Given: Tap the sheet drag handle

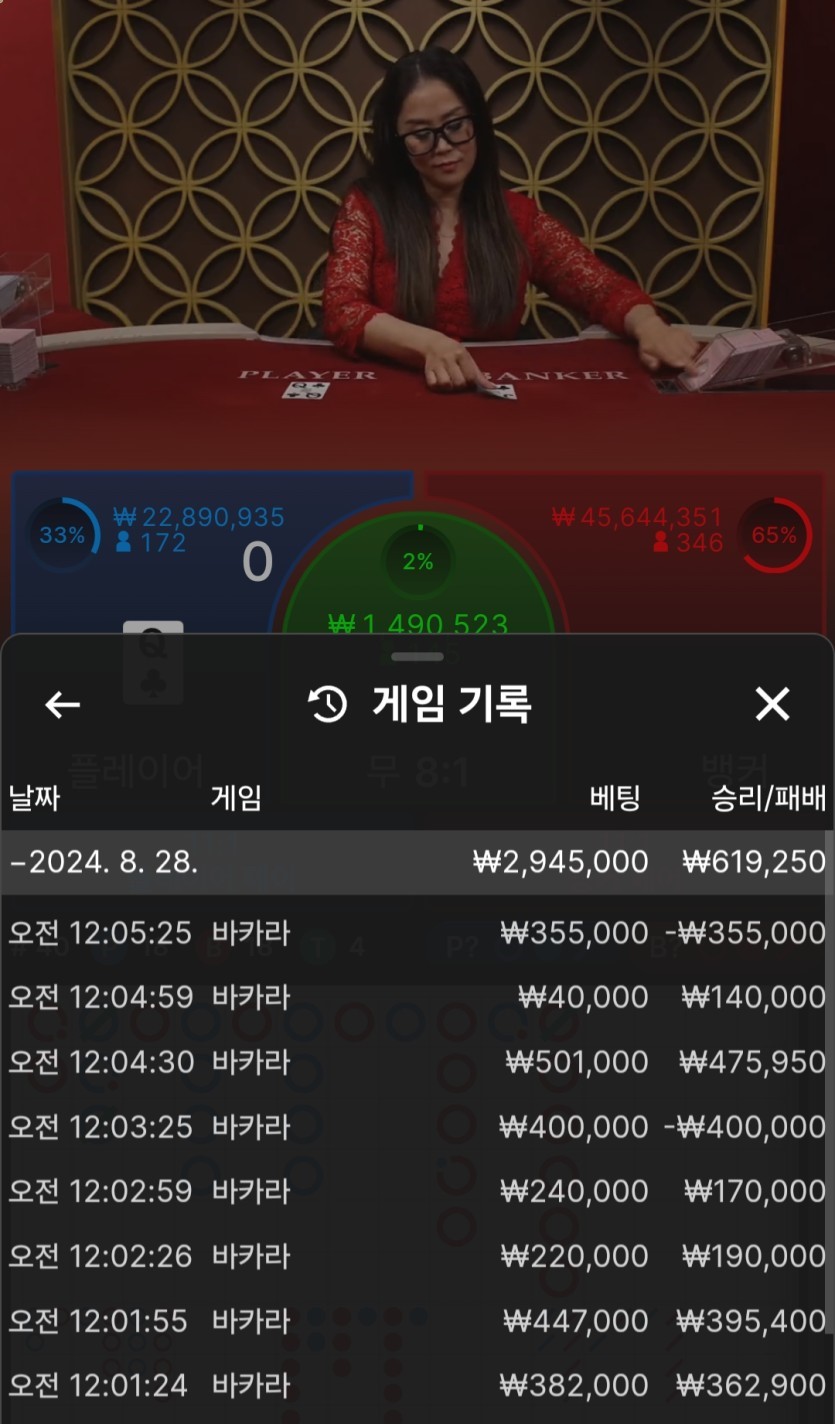Looking at the screenshot, I should pyautogui.click(x=417, y=657).
